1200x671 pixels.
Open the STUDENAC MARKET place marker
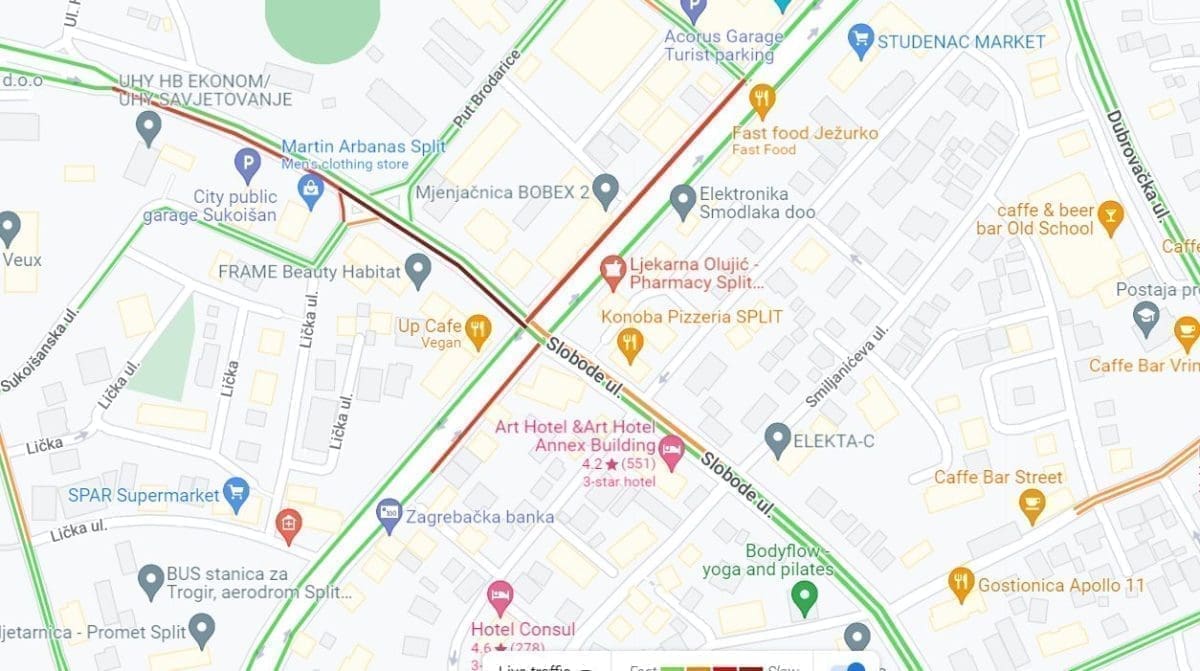[x=860, y=40]
